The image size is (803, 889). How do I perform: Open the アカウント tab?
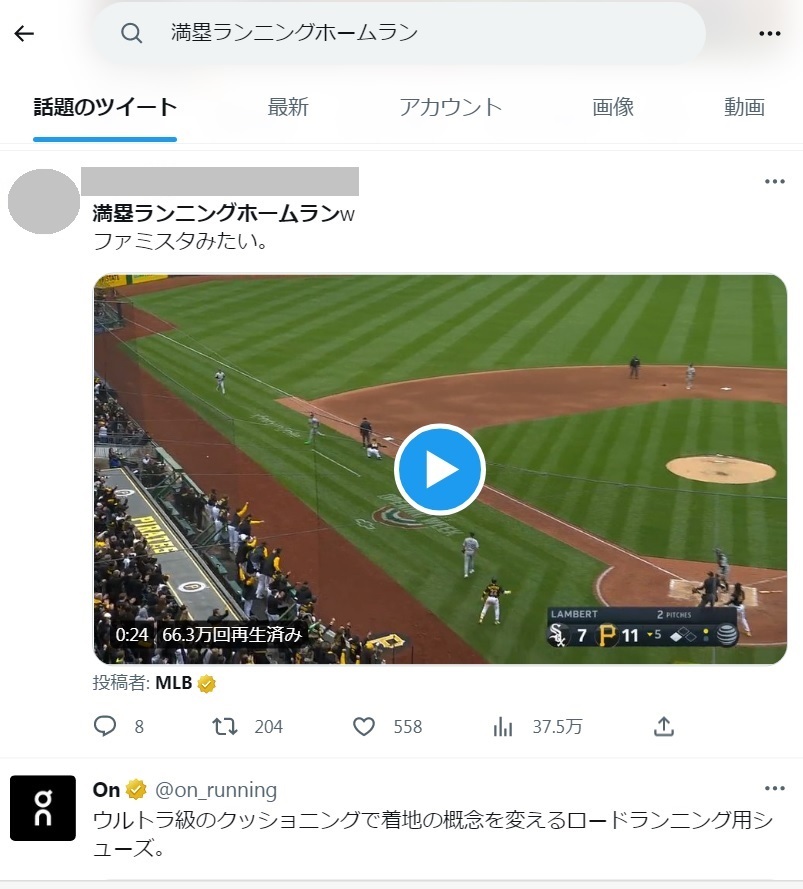[x=450, y=108]
